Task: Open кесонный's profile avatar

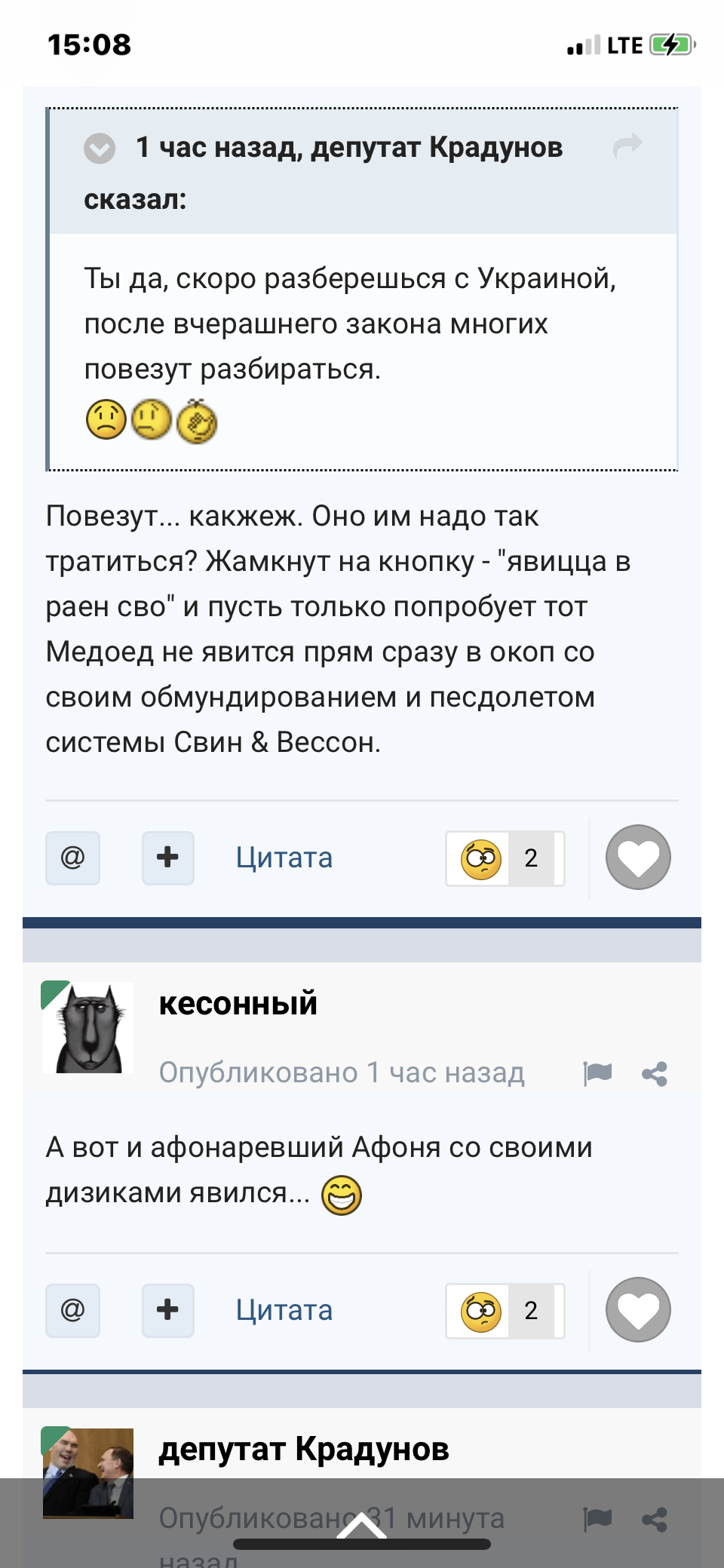Action: pyautogui.click(x=88, y=1027)
